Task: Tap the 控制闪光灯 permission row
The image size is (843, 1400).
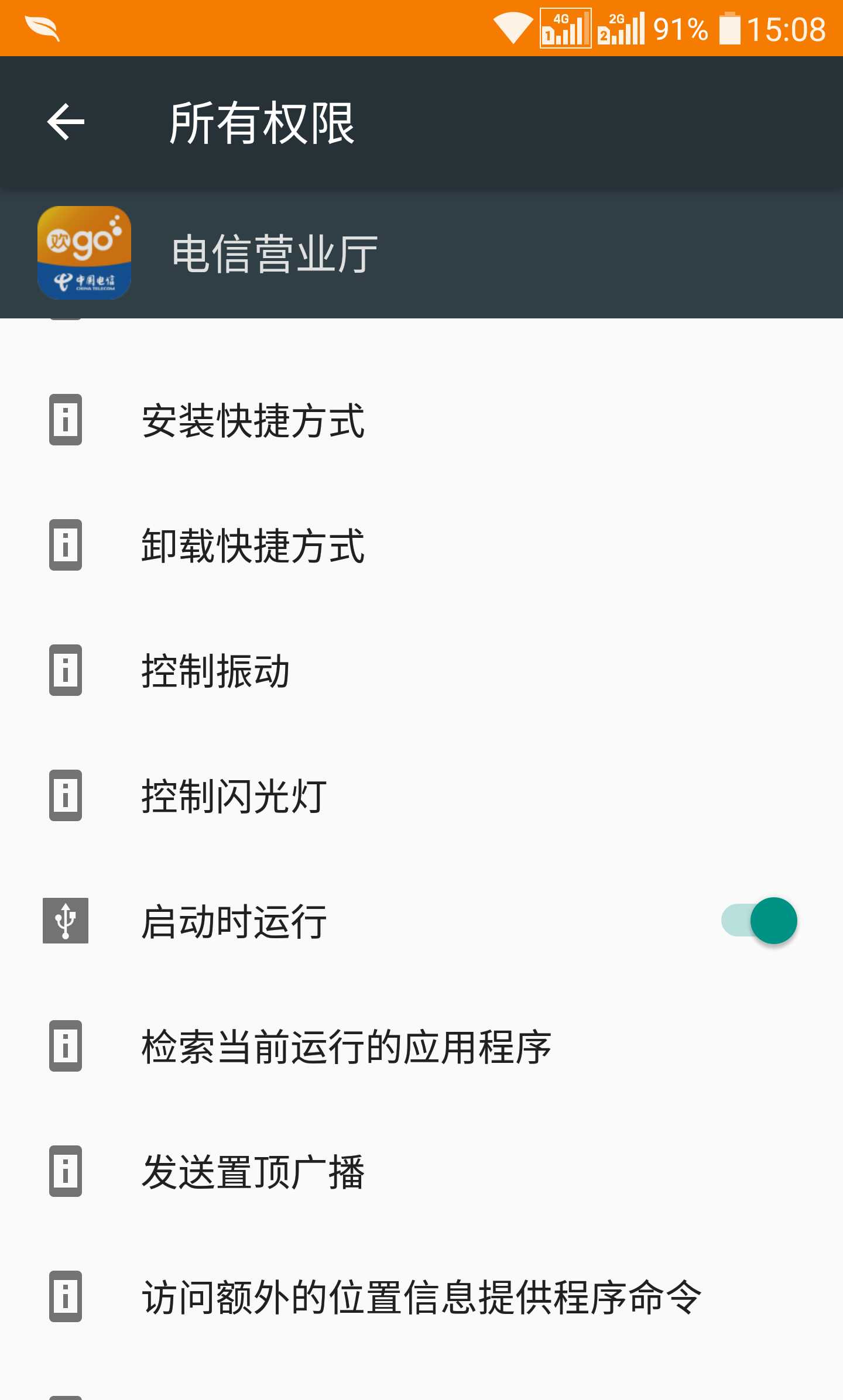Action: click(421, 795)
